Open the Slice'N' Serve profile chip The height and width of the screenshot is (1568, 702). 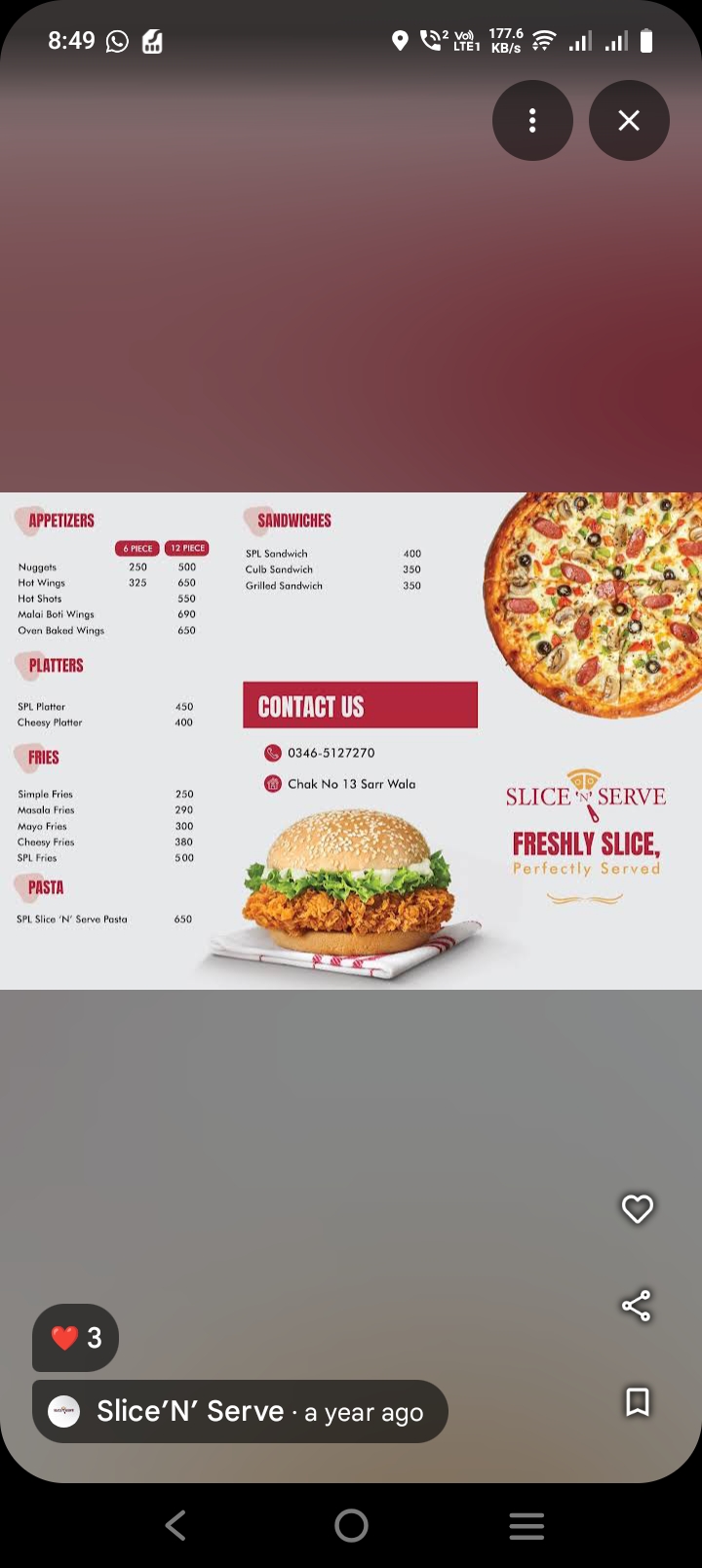240,1411
